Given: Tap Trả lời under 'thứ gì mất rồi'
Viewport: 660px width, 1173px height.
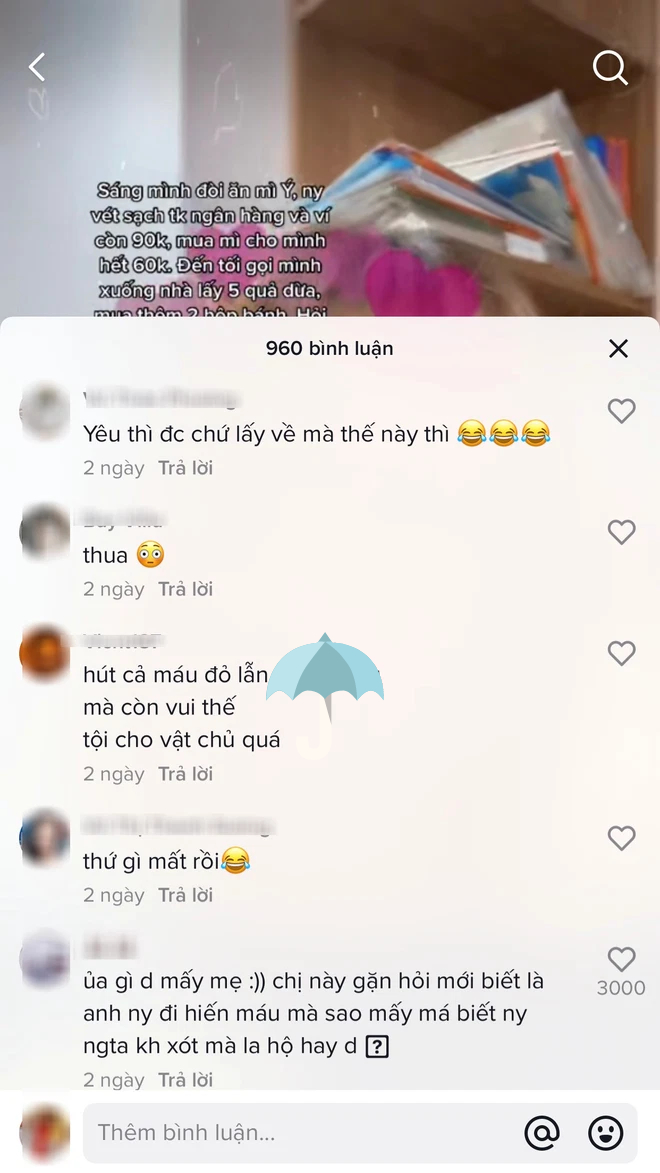Looking at the screenshot, I should pos(185,895).
